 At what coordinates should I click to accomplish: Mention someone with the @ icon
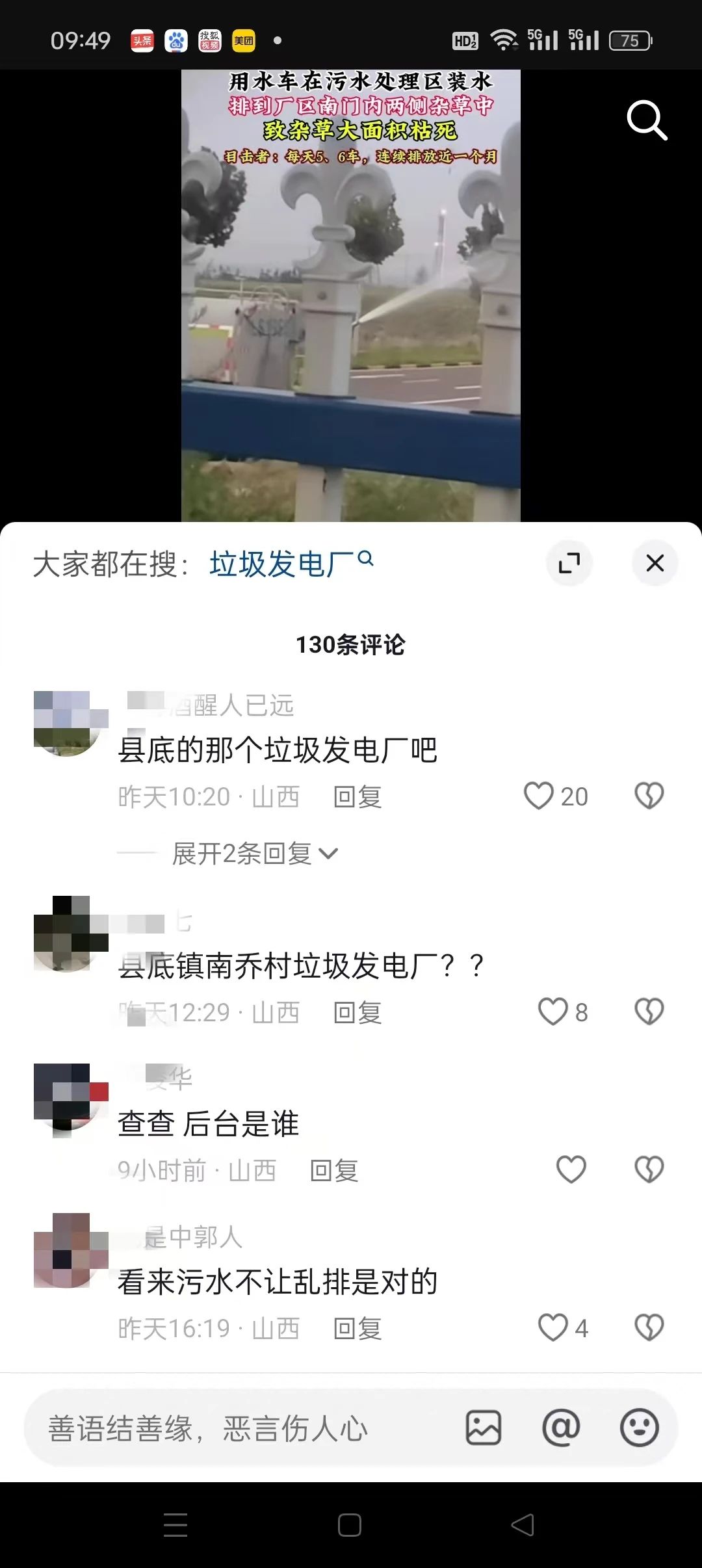[561, 1428]
